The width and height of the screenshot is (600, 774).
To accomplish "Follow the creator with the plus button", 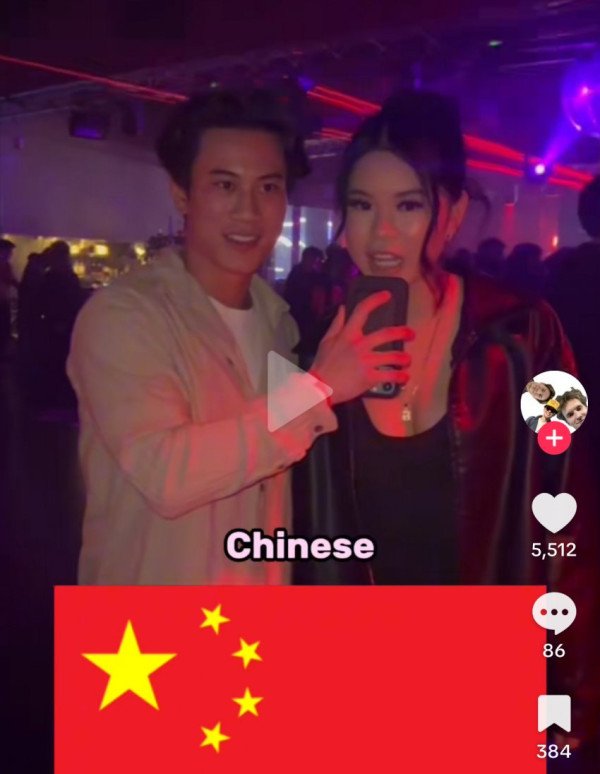I will click(x=554, y=438).
